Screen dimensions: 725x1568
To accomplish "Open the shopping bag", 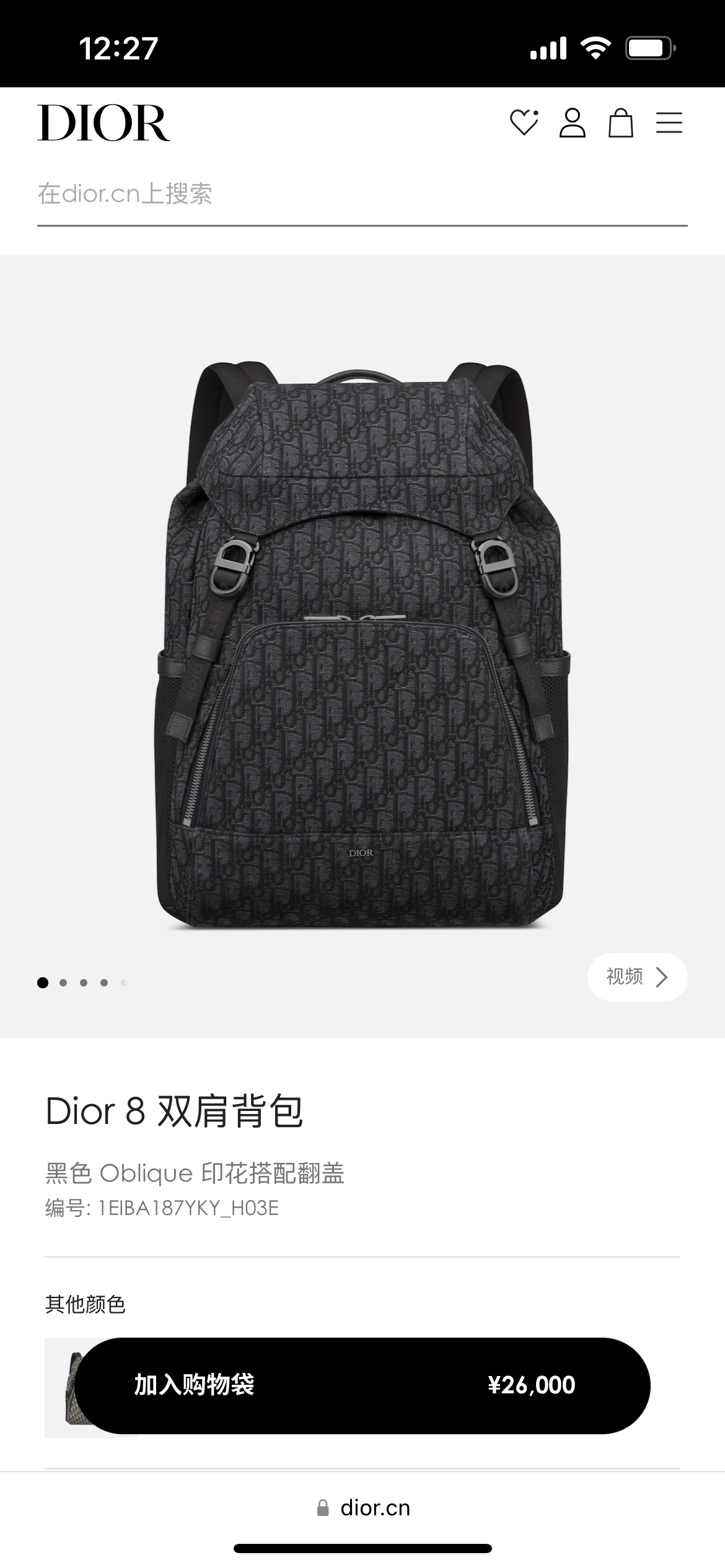I will tap(620, 123).
